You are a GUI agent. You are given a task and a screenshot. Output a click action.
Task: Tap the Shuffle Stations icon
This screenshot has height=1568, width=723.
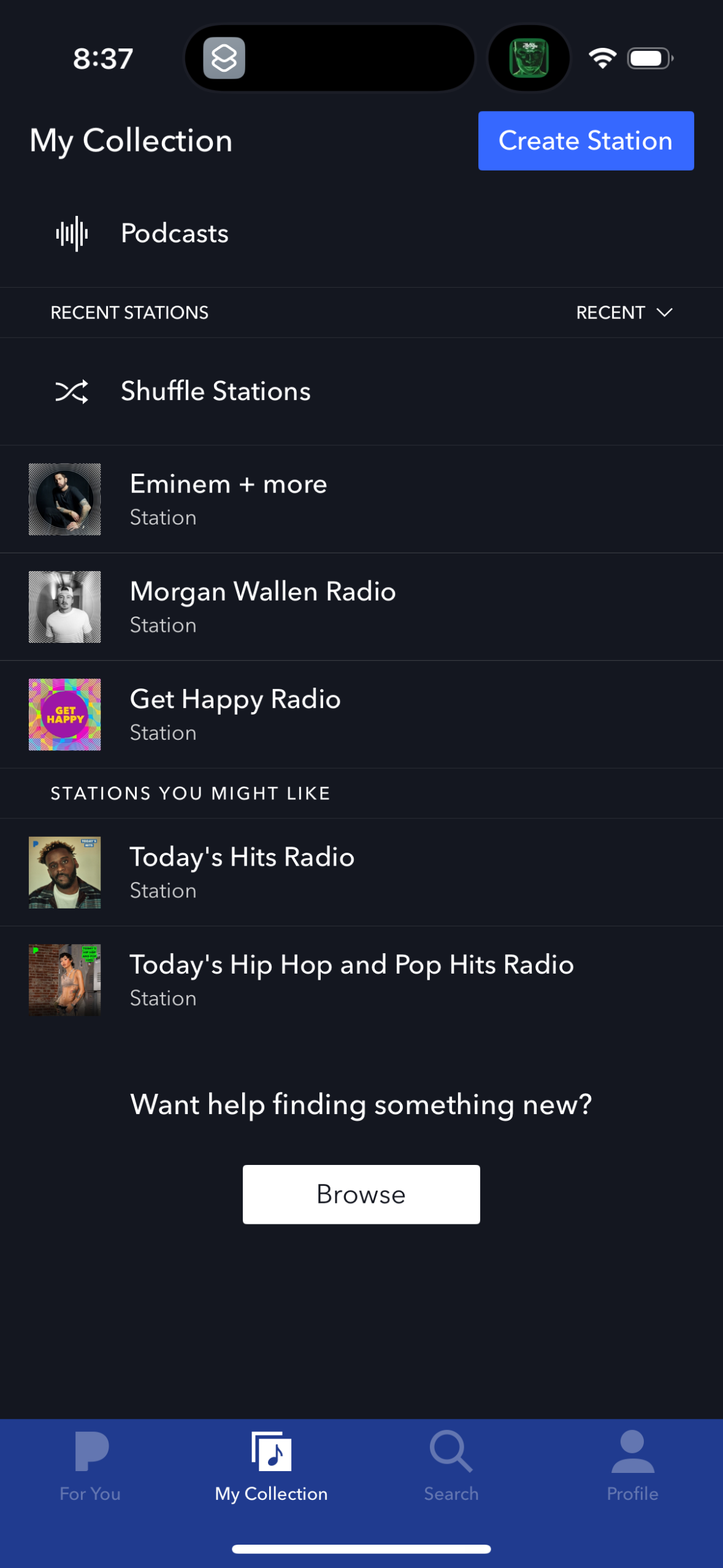coord(72,391)
